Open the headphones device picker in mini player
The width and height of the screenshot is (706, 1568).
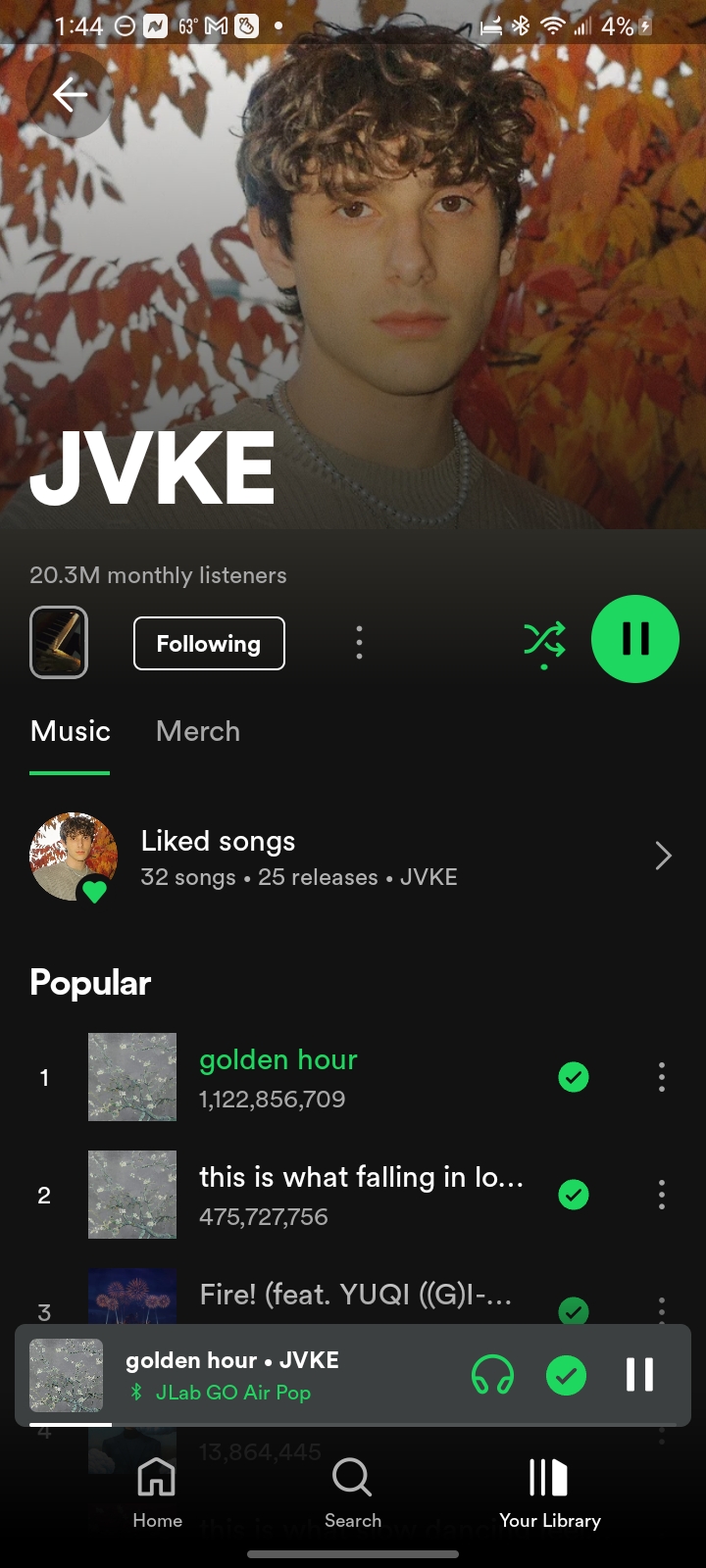(492, 1375)
